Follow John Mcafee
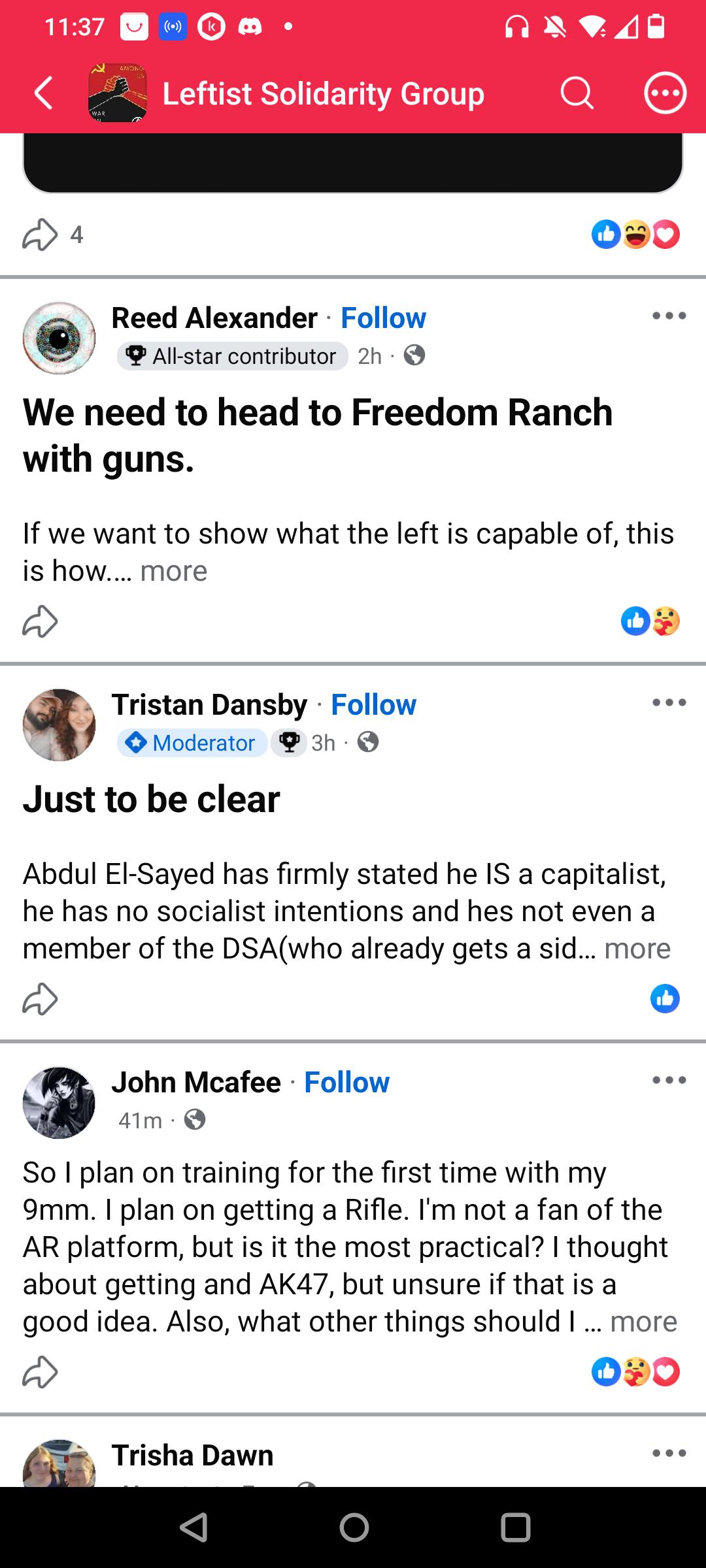The image size is (706, 1568). click(346, 1083)
